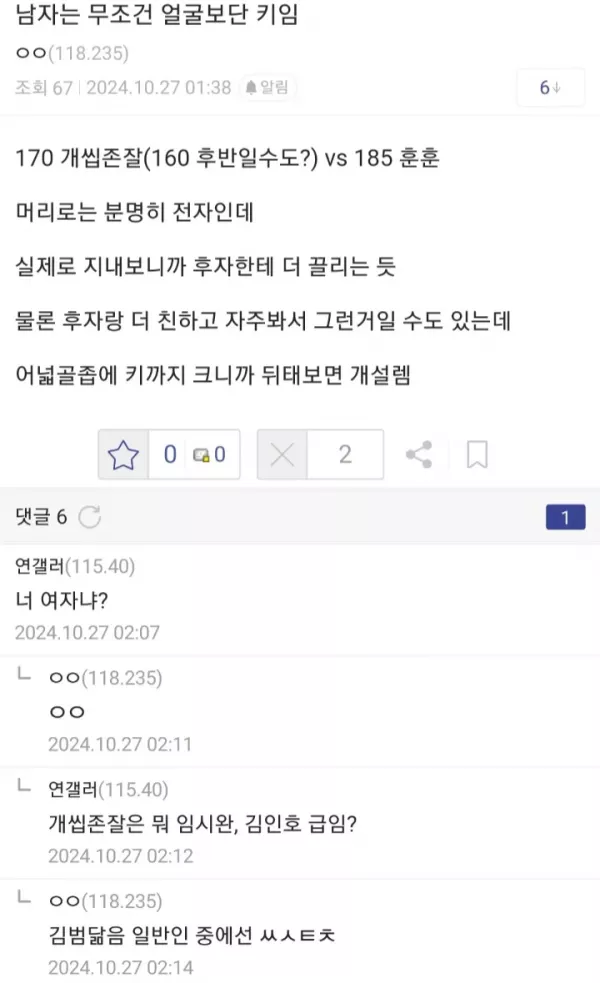Refresh the comment list

tap(90, 517)
